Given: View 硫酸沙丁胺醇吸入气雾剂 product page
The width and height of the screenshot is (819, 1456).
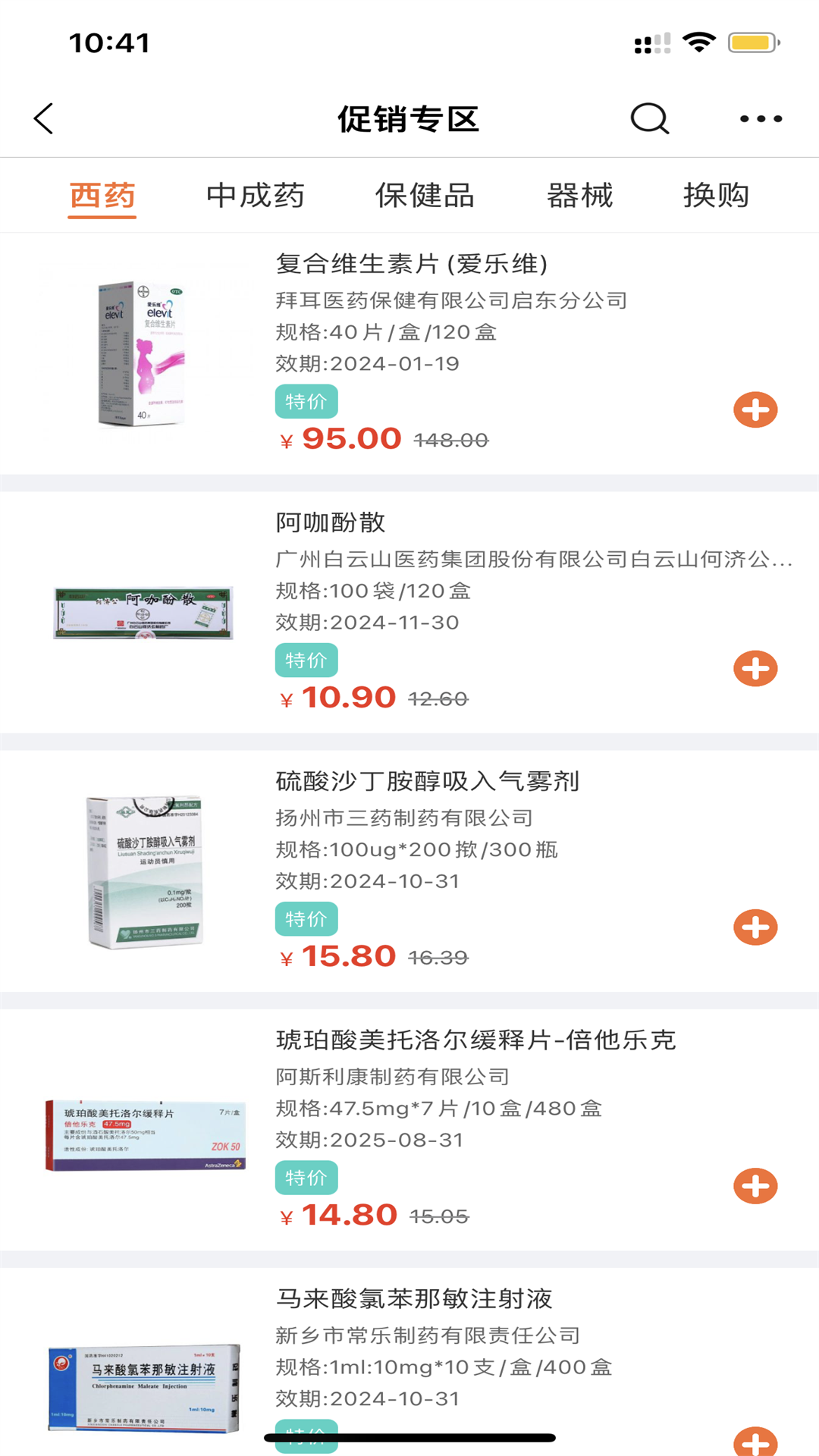Looking at the screenshot, I should tap(427, 782).
